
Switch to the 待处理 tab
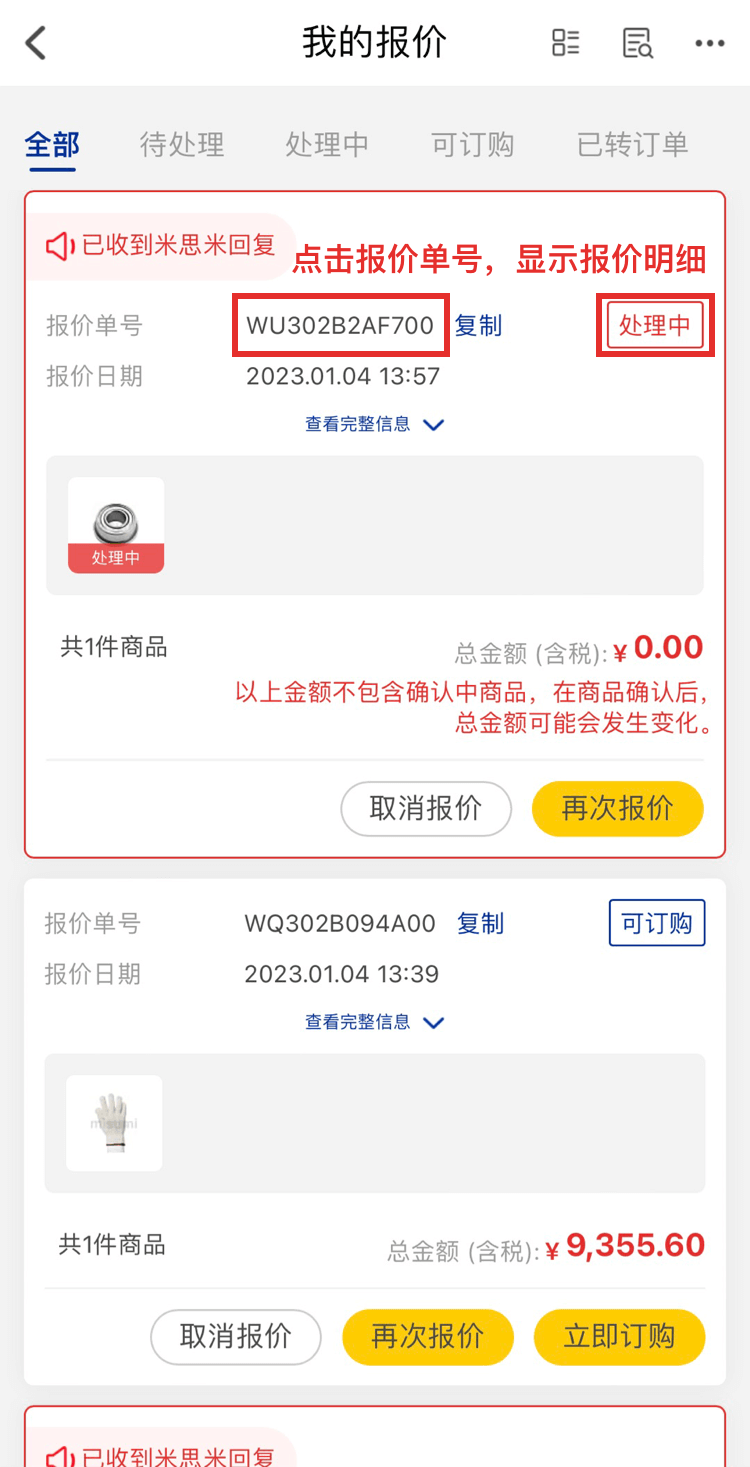click(182, 145)
